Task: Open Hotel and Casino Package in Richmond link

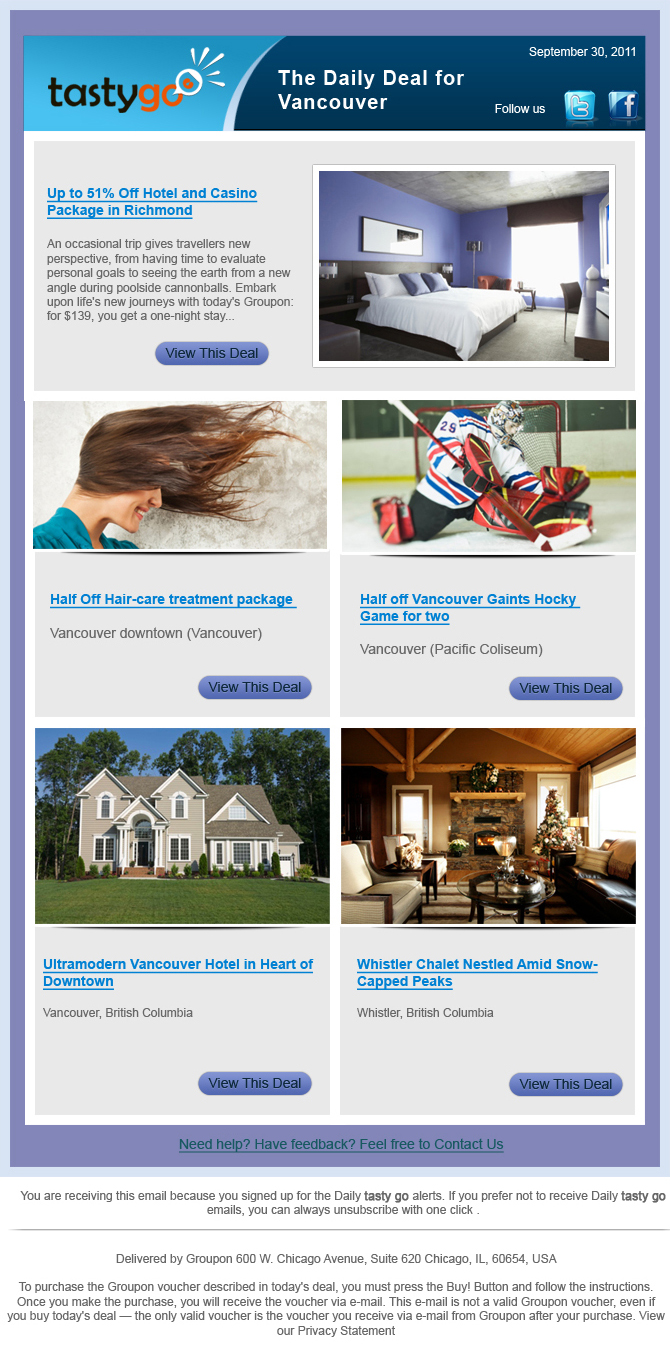Action: pos(152,202)
